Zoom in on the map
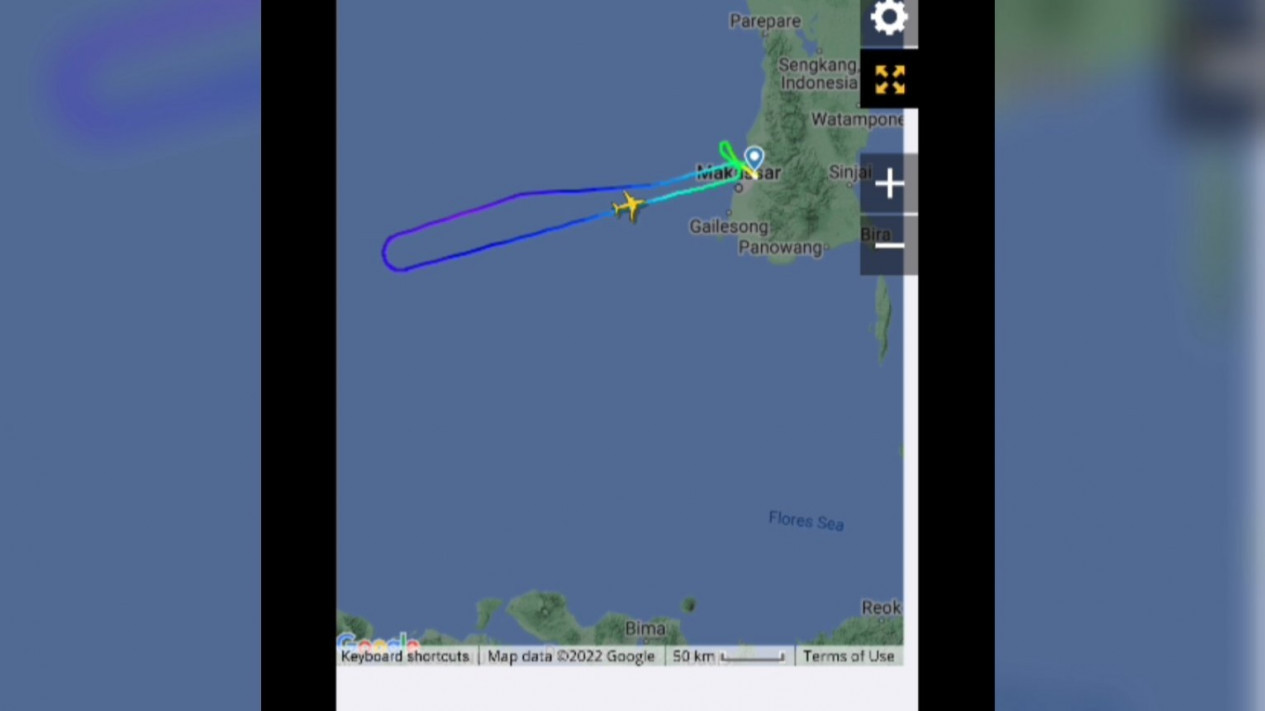This screenshot has height=711, width=1265. coord(888,184)
